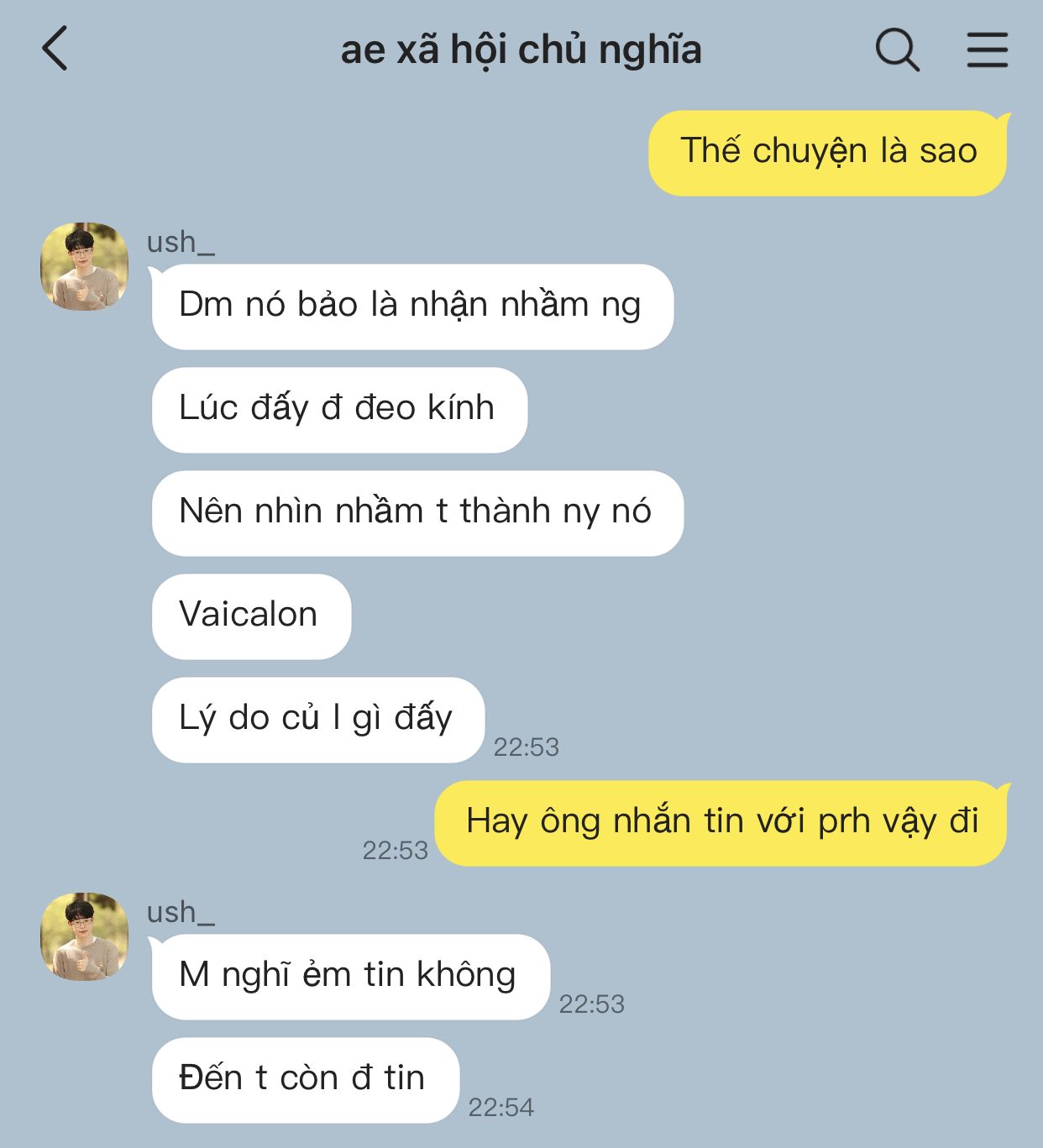Open ush_ avatar beside 'Dm nó bảo' message
This screenshot has width=1043, height=1148.
84,266
